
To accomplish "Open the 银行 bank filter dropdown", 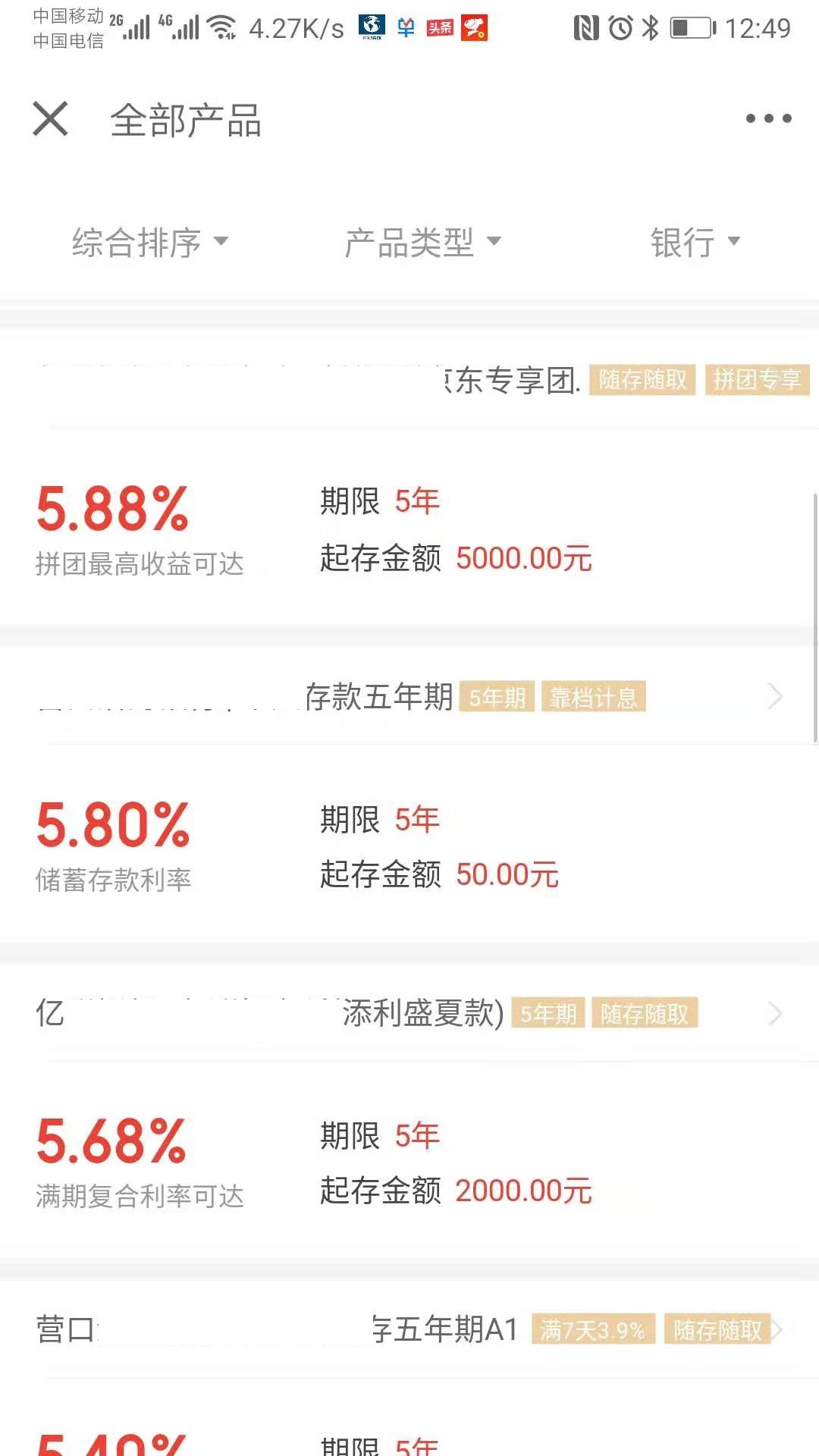I will [x=691, y=241].
